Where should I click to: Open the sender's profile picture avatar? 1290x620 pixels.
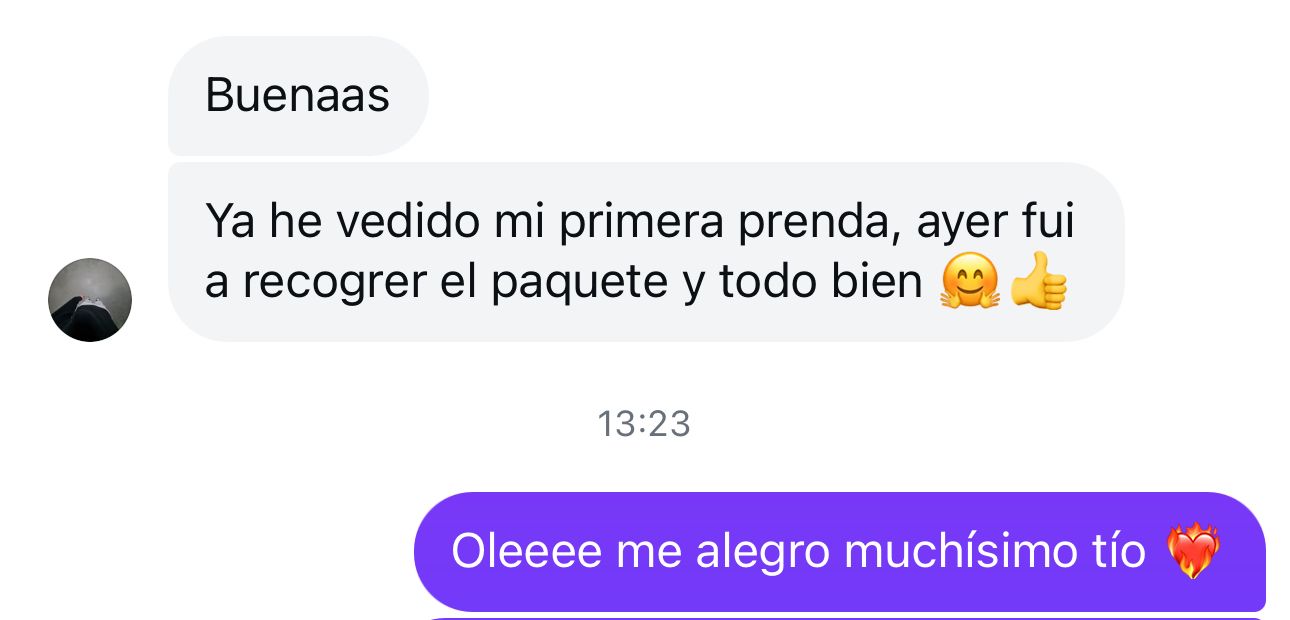pyautogui.click(x=90, y=300)
